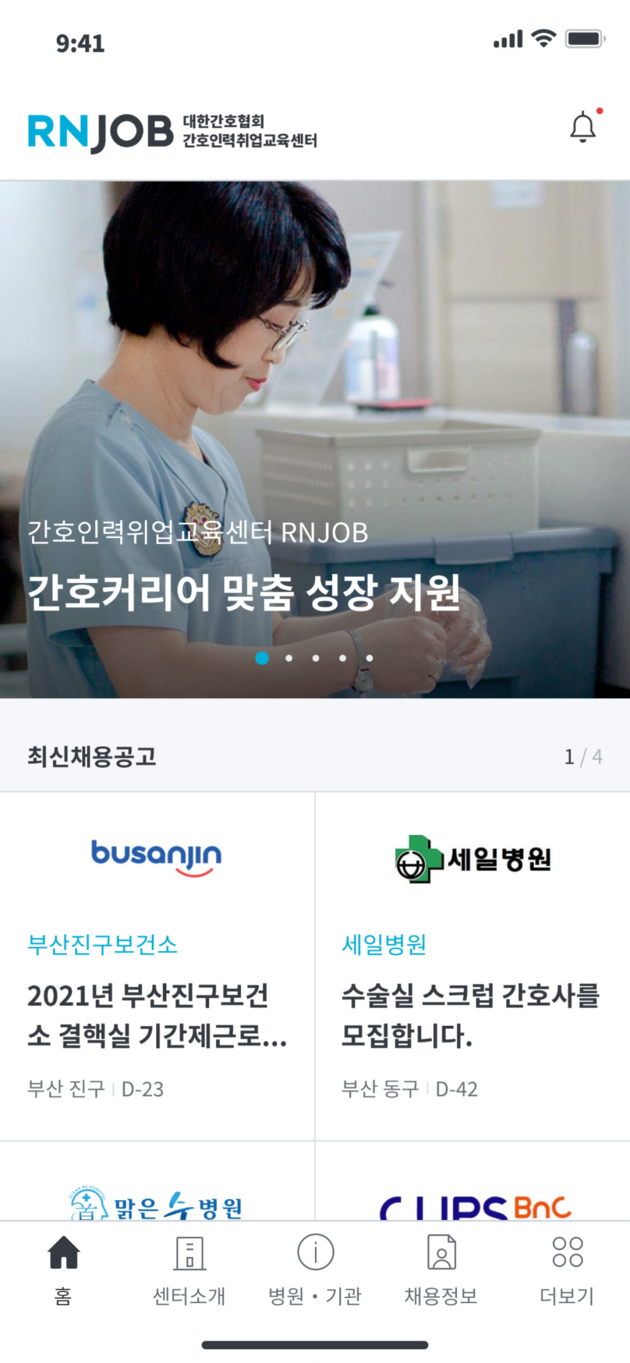This screenshot has width=630, height=1363.
Task: Tap the RNJOB logo in the header
Action: (100, 132)
